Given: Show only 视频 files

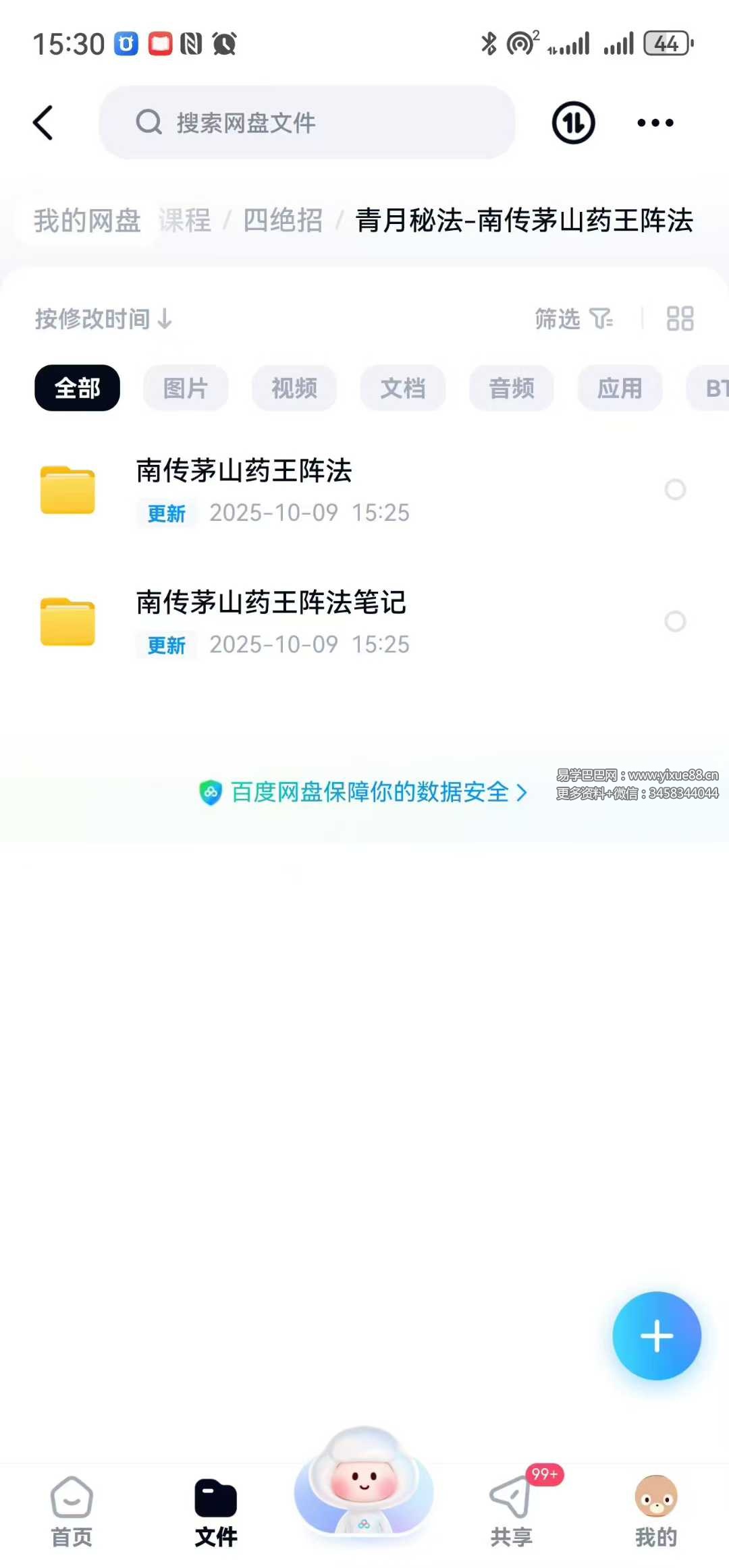Looking at the screenshot, I should coord(294,388).
